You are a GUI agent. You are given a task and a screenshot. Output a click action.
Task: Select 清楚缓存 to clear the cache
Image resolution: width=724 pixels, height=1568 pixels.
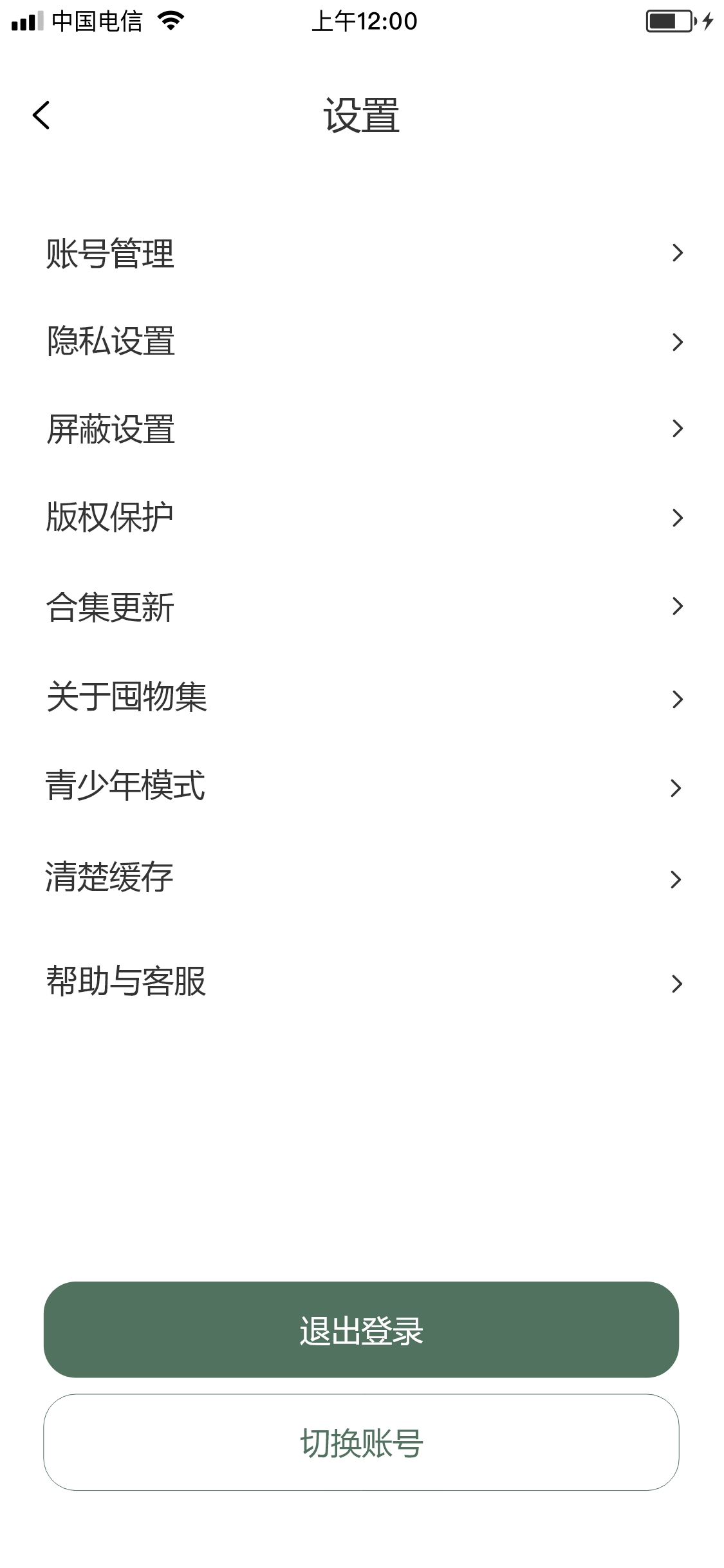coord(362,878)
